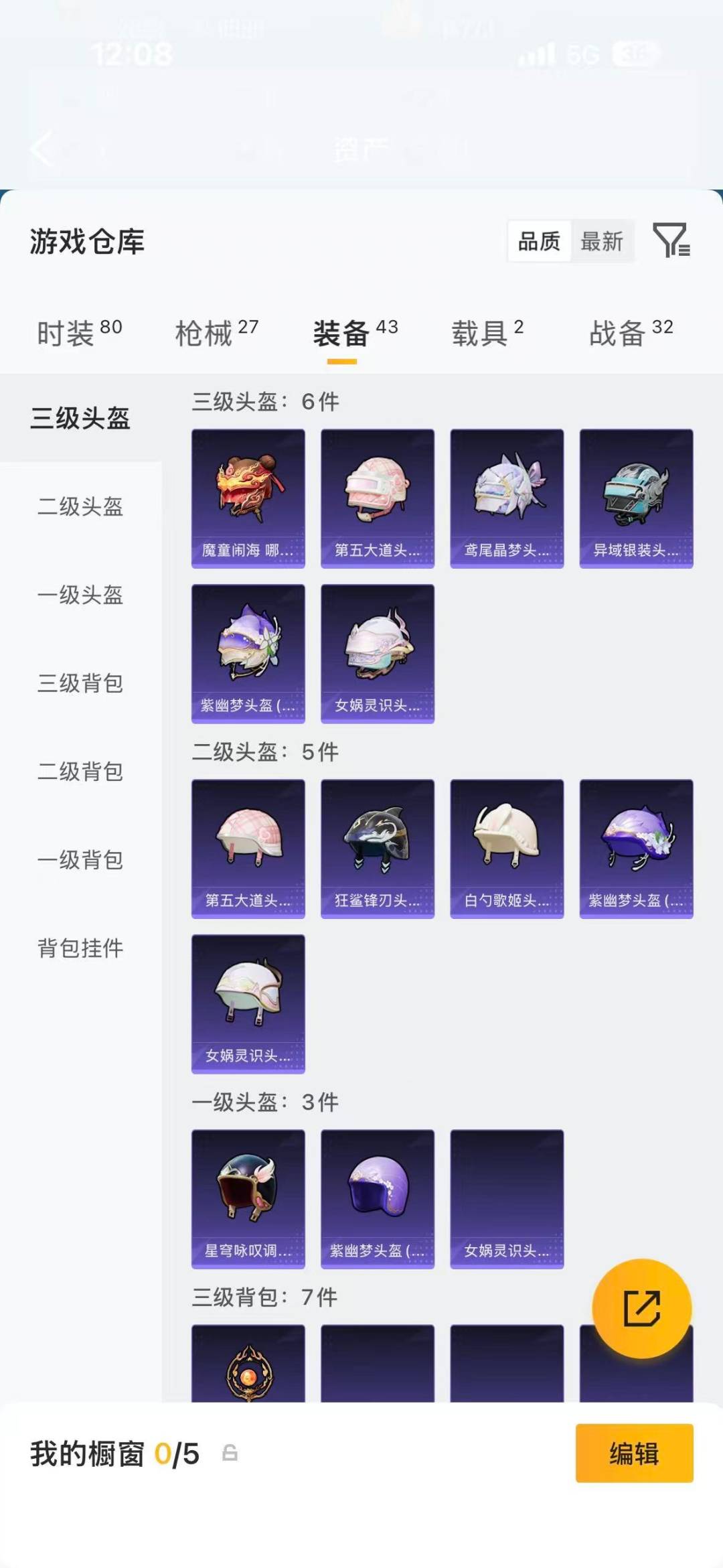View the 紫幽梦头盔 level-three helmet
Screen dimensions: 723x1568
tap(248, 654)
